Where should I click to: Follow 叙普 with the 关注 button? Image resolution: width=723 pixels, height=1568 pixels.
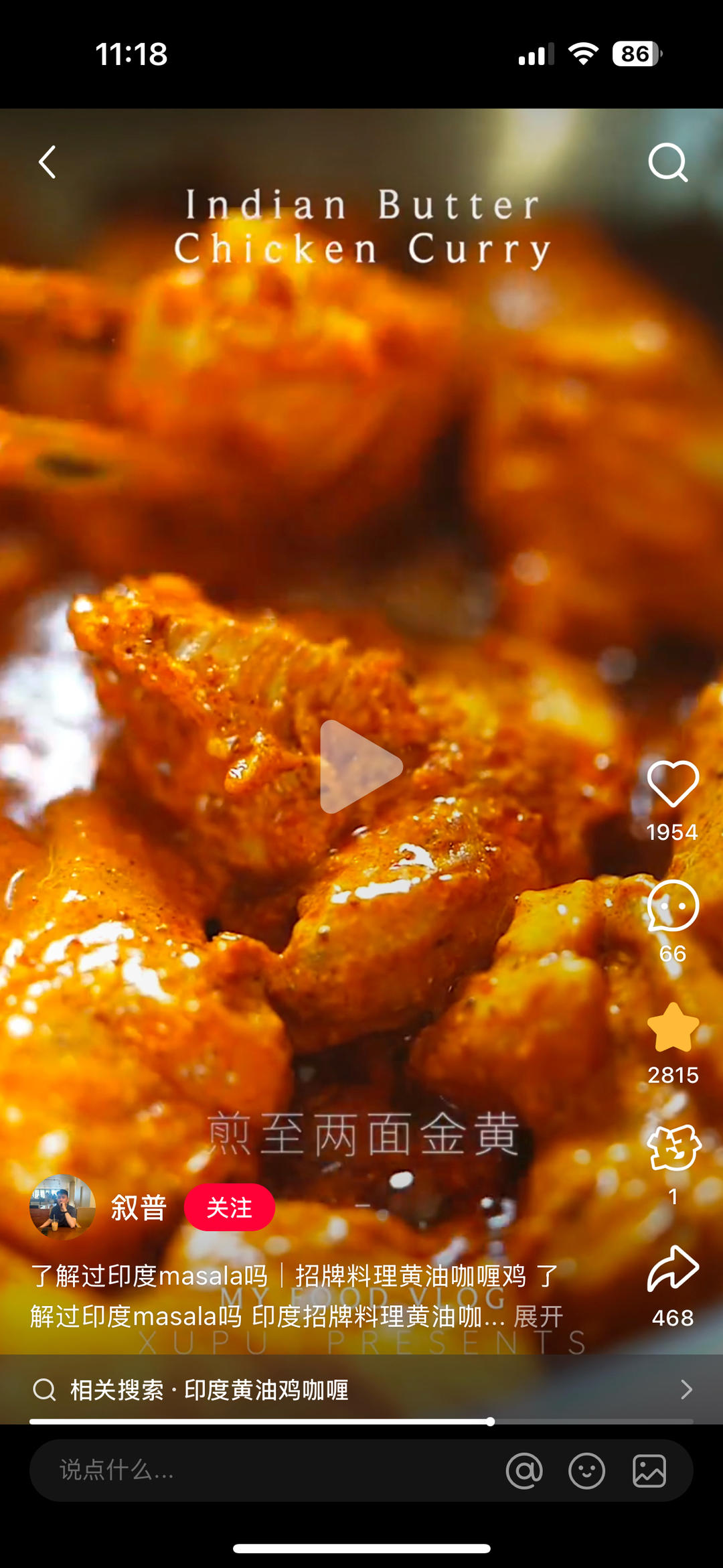[229, 1208]
